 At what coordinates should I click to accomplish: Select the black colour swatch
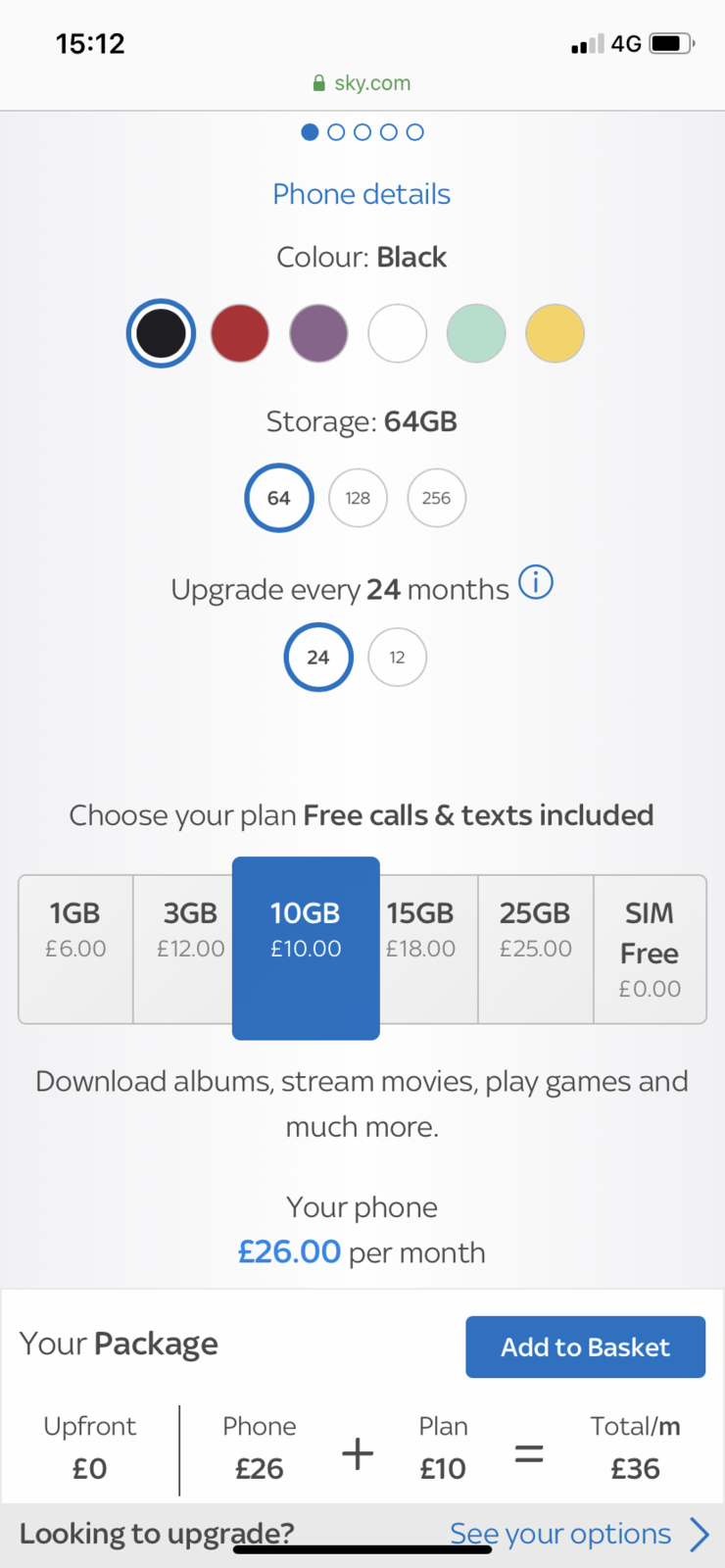[x=161, y=333]
